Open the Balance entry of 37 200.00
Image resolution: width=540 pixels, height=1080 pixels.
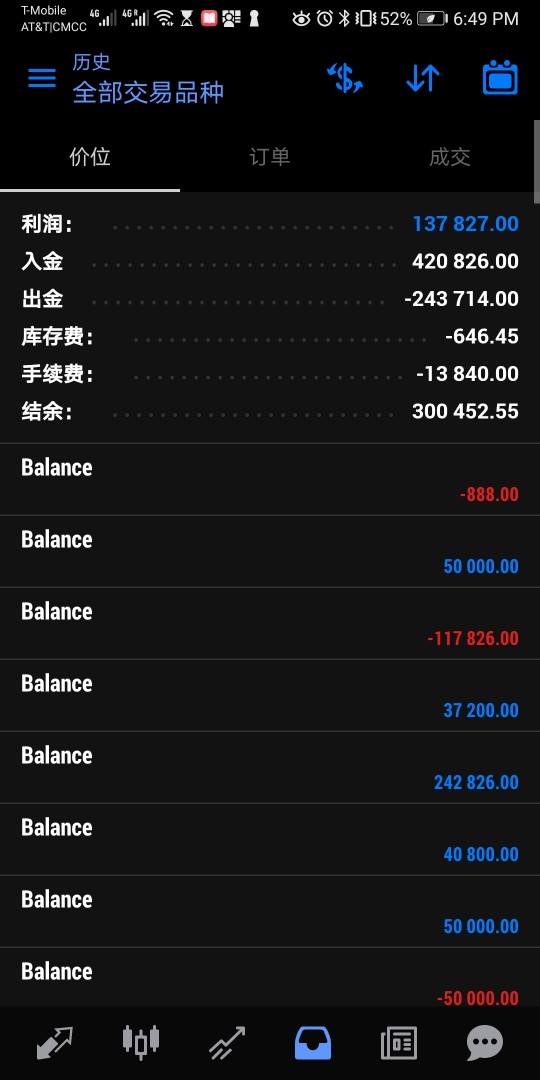pyautogui.click(x=270, y=696)
